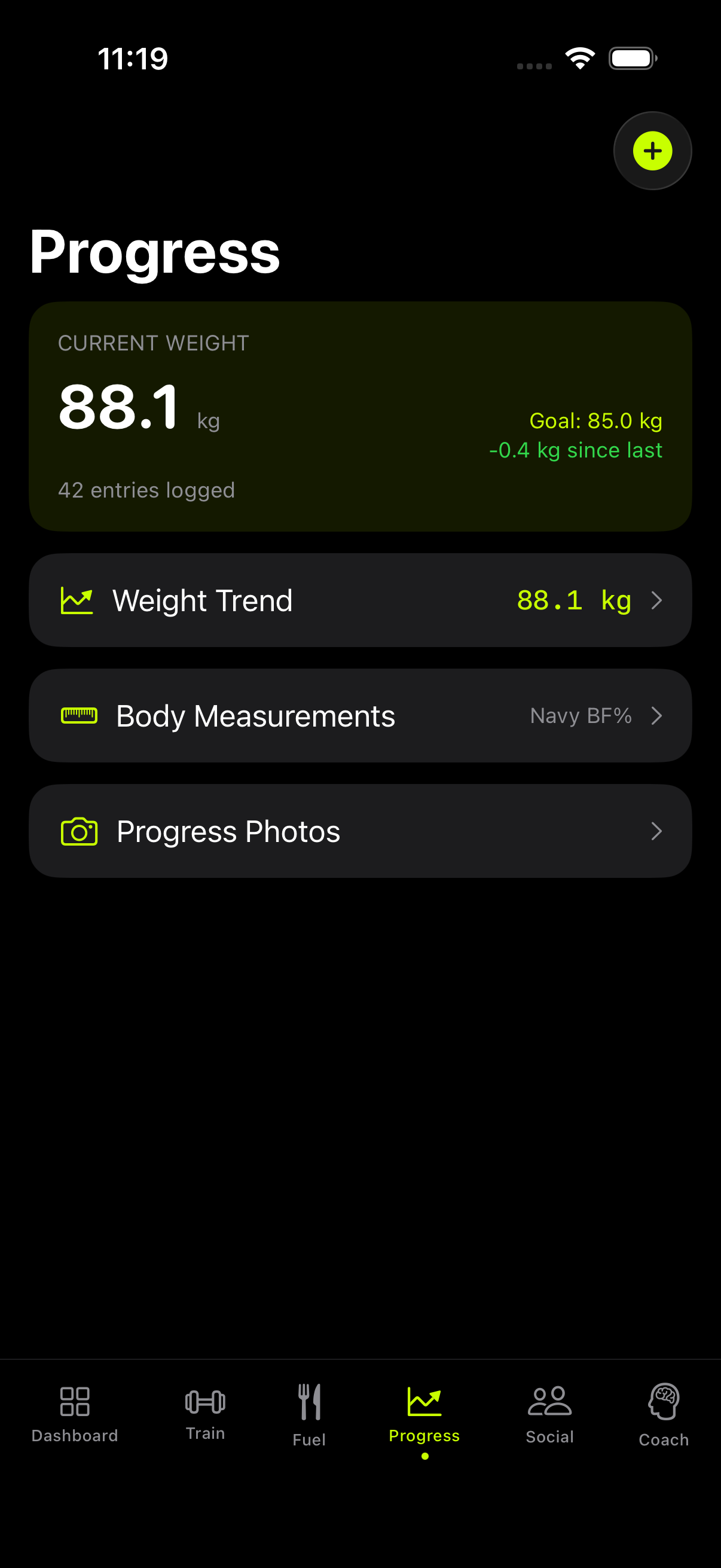The image size is (721, 1568).
Task: Open Body Measurements via its chevron
Action: pos(657,716)
